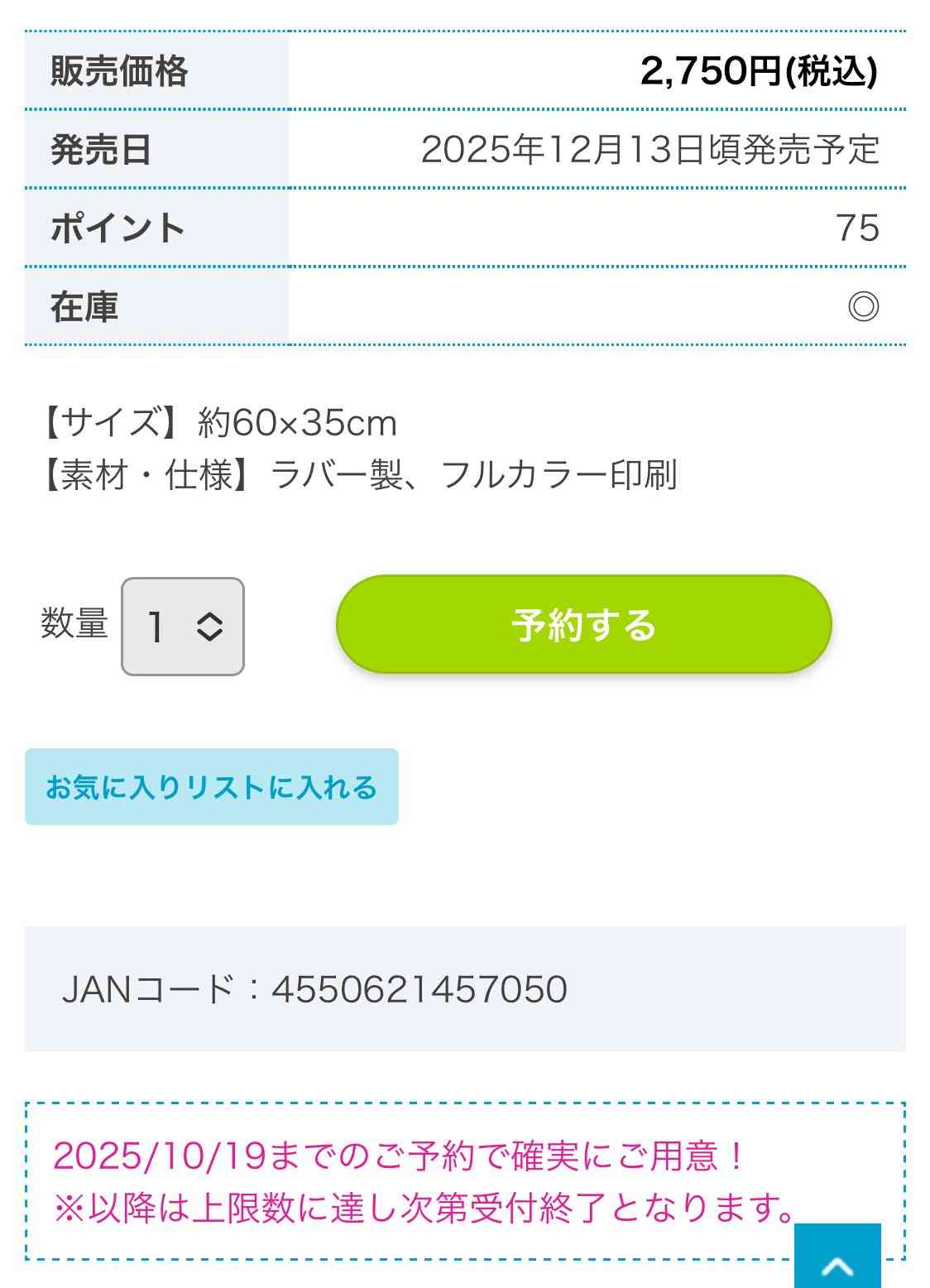Open the quantity dropdown selector
Image resolution: width=930 pixels, height=1288 pixels.
[x=183, y=626]
